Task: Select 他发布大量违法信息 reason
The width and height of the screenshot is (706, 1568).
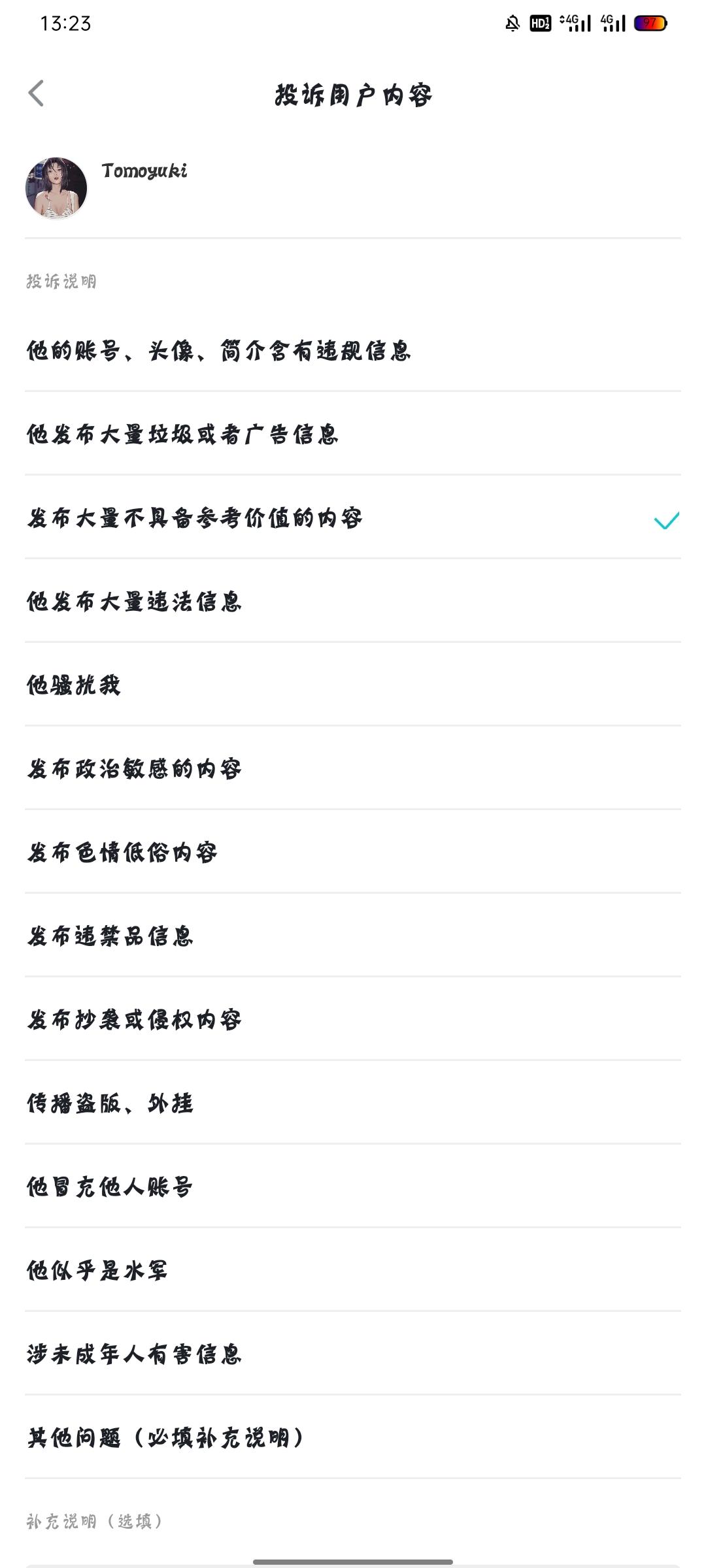Action: coord(353,601)
